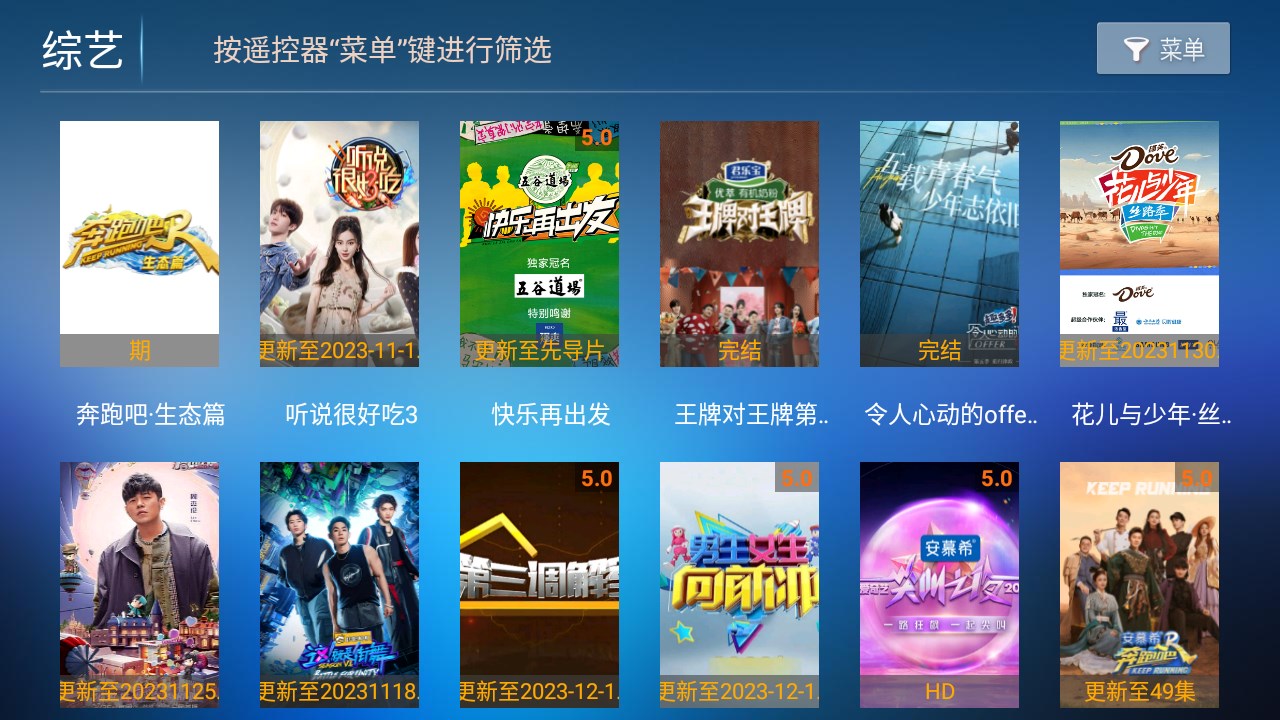Select the 第三调解室 show poster
This screenshot has width=1280, height=720.
[539, 584]
